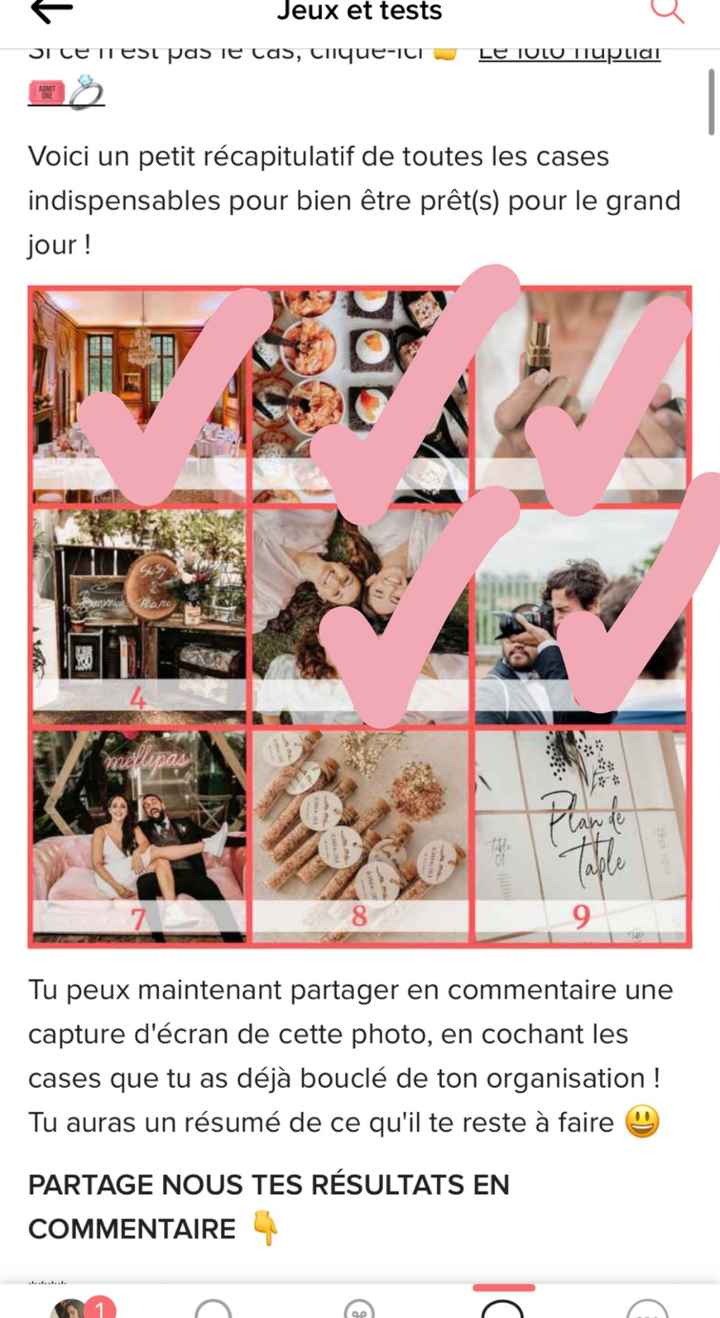This screenshot has height=1318, width=720.
Task: Open the 'Le loto nuptial' link
Action: 569,53
